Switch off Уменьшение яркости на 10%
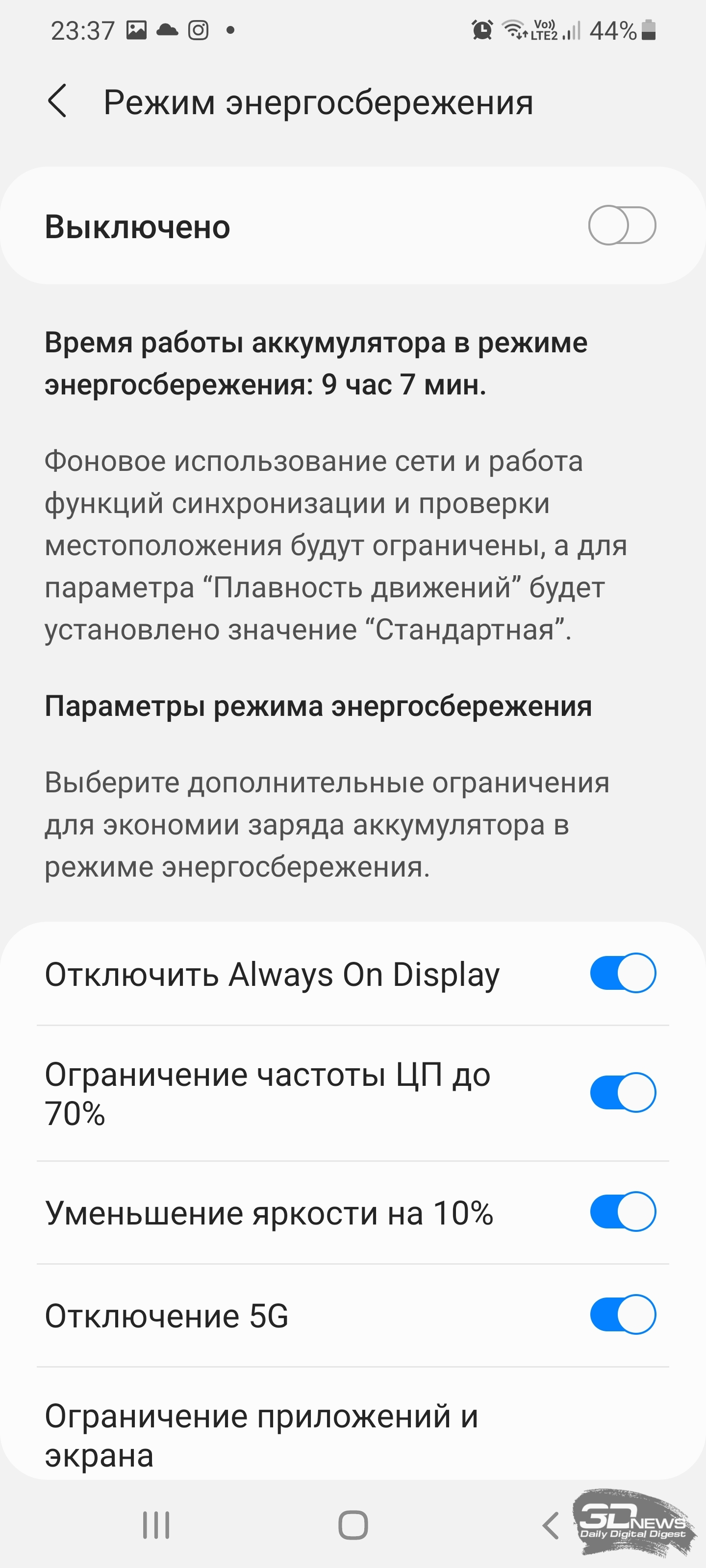Image resolution: width=706 pixels, height=1568 pixels. 623,1212
